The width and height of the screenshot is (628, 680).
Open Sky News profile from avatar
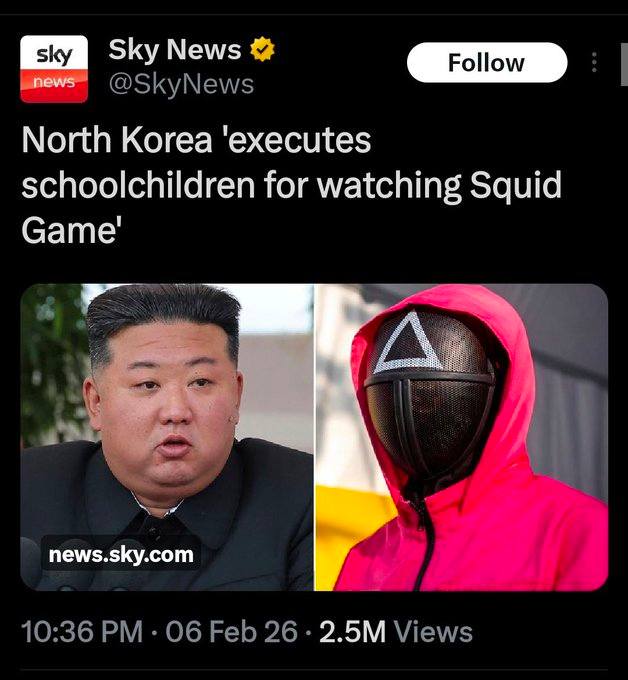point(54,69)
